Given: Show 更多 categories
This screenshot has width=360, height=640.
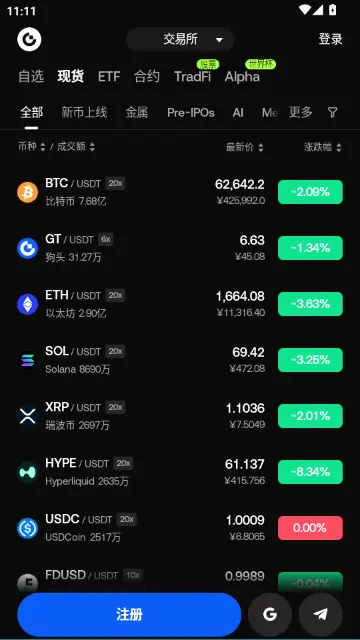Looking at the screenshot, I should click(x=300, y=112).
